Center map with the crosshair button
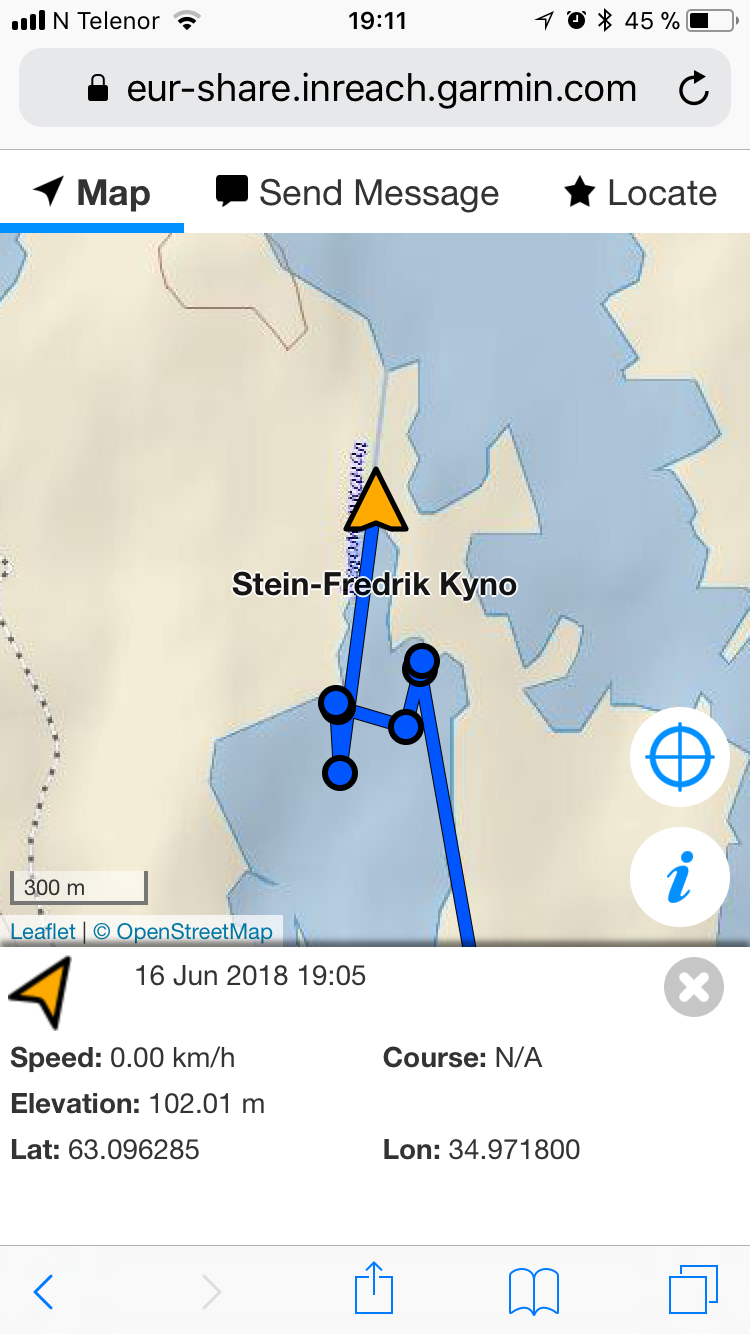 tap(680, 758)
